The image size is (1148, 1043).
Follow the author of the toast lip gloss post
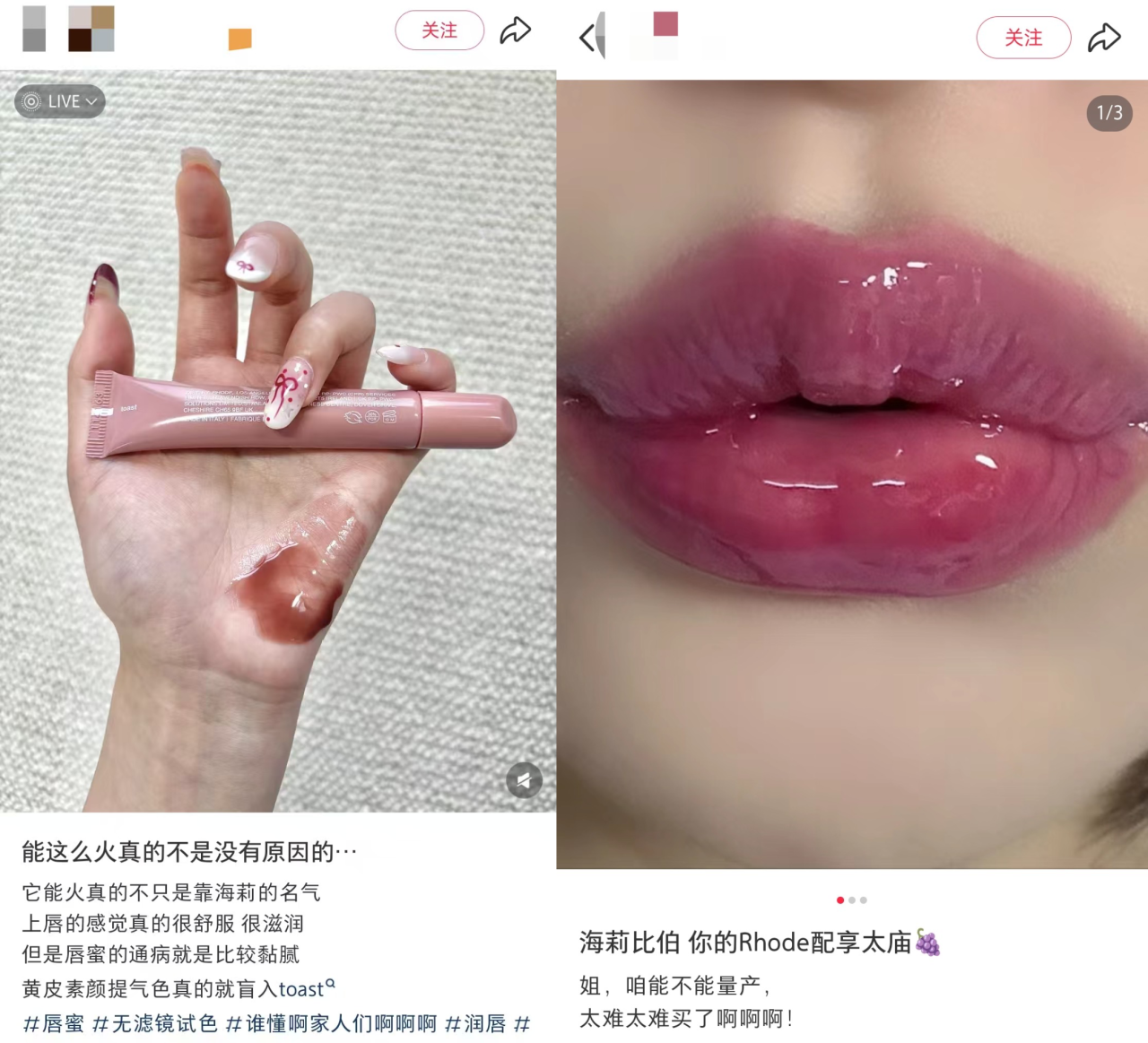439,30
